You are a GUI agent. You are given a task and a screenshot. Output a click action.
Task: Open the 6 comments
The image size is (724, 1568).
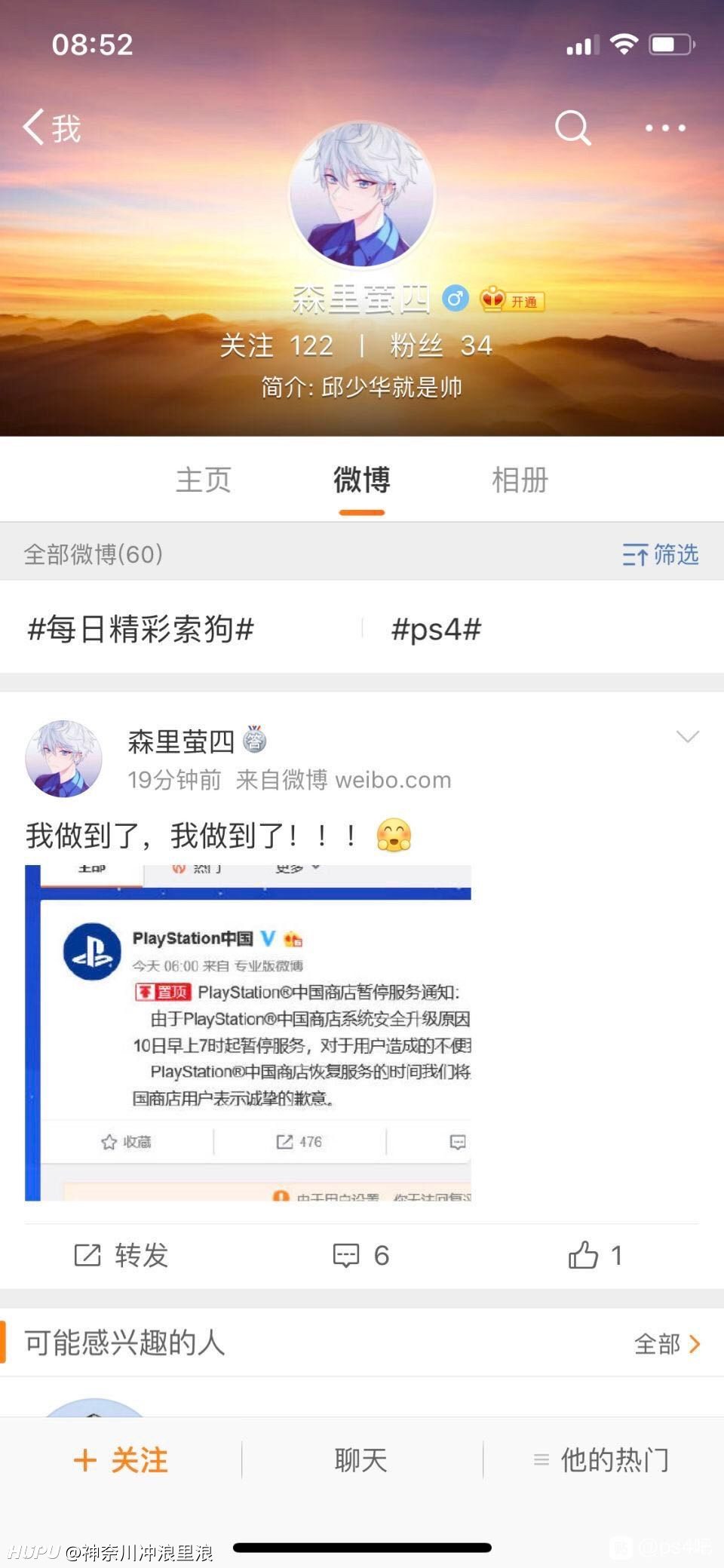click(x=361, y=1255)
